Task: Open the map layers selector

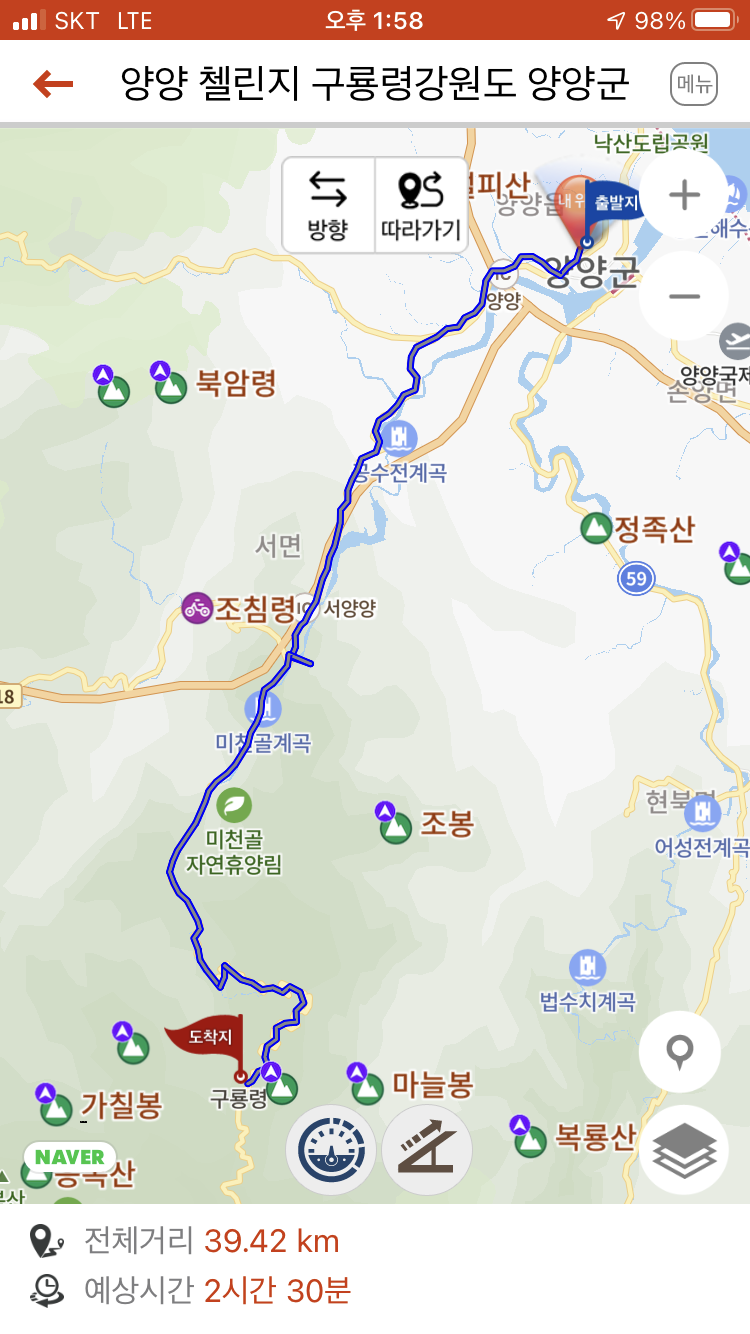Action: coord(684,1150)
